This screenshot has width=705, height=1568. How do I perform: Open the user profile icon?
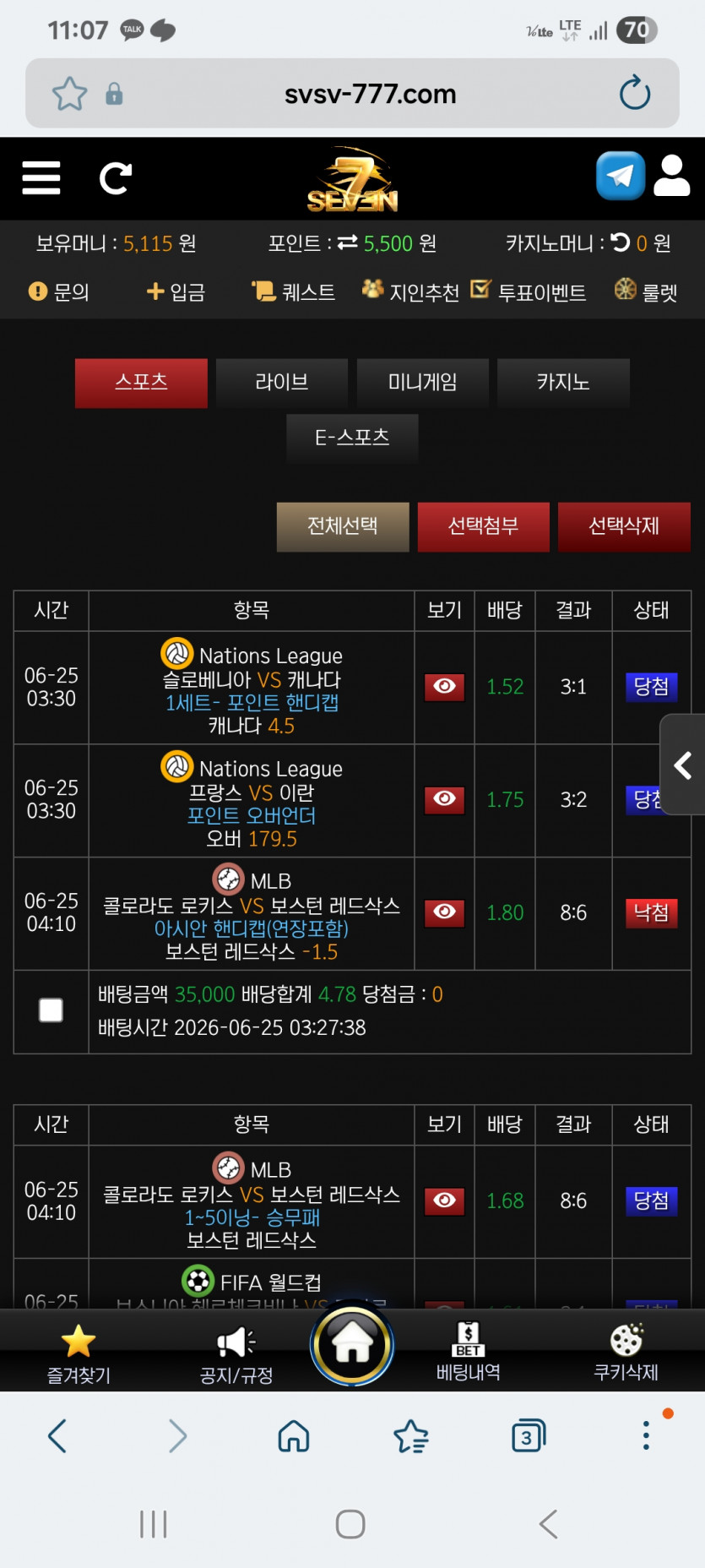(672, 176)
